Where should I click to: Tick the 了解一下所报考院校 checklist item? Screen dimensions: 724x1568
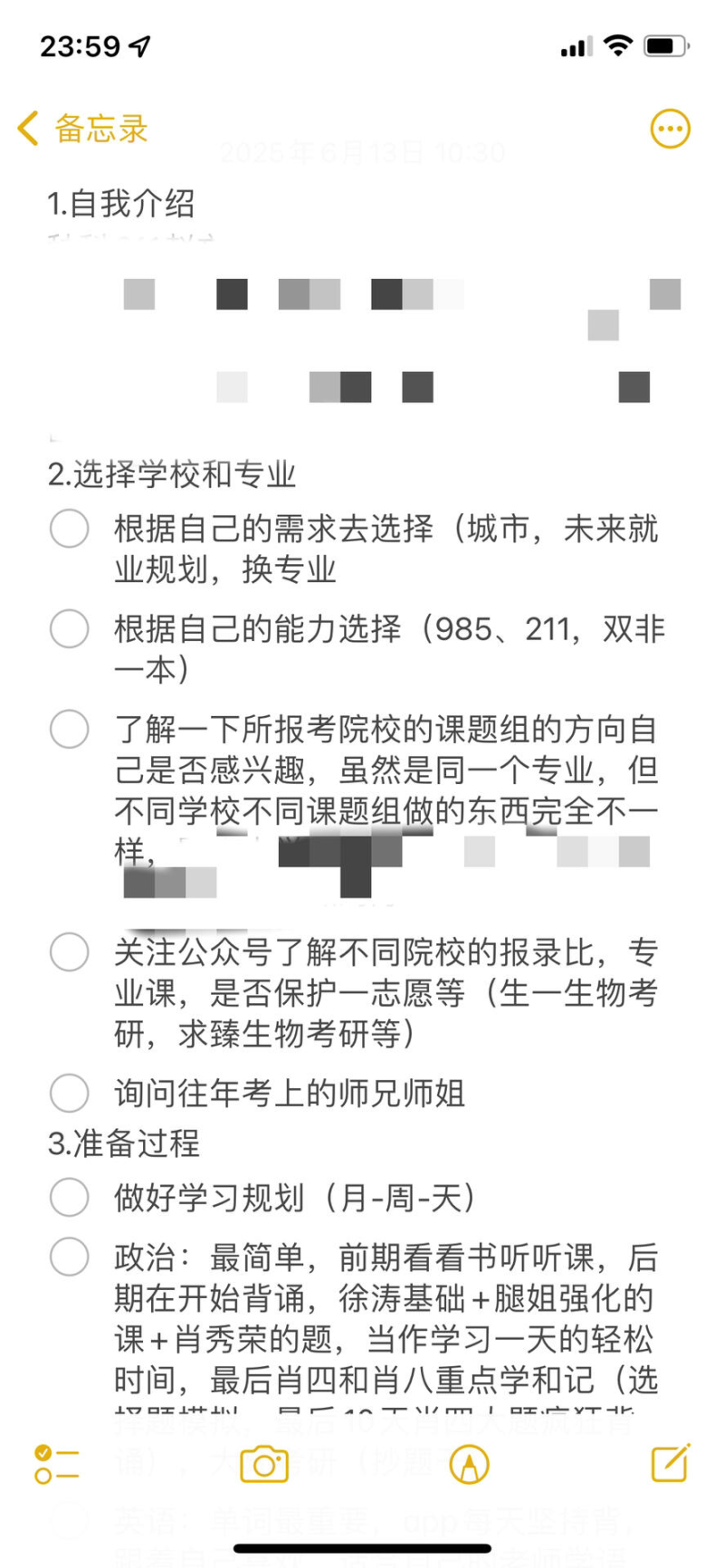pos(69,729)
